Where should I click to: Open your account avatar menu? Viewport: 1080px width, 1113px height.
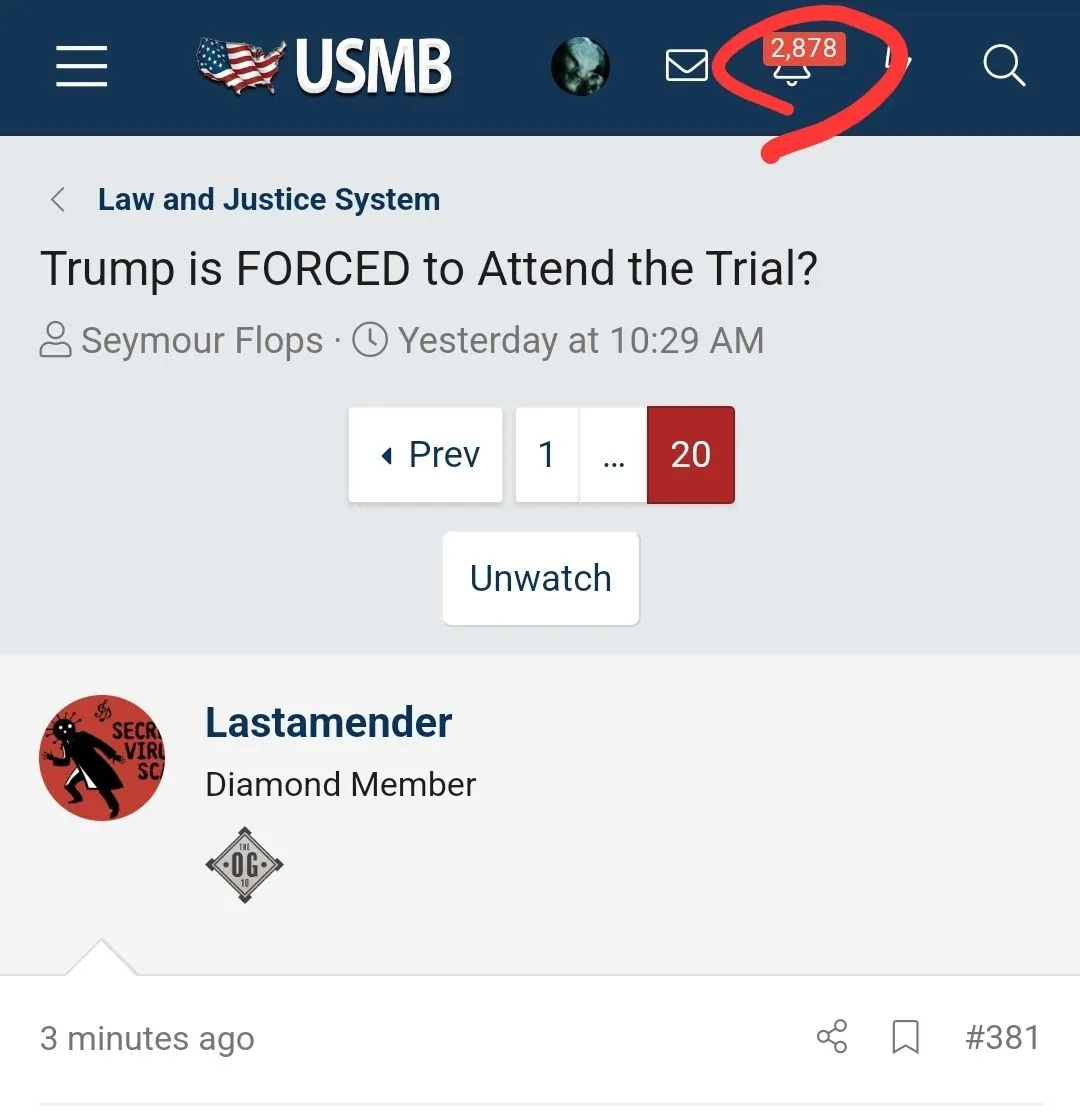coord(580,66)
